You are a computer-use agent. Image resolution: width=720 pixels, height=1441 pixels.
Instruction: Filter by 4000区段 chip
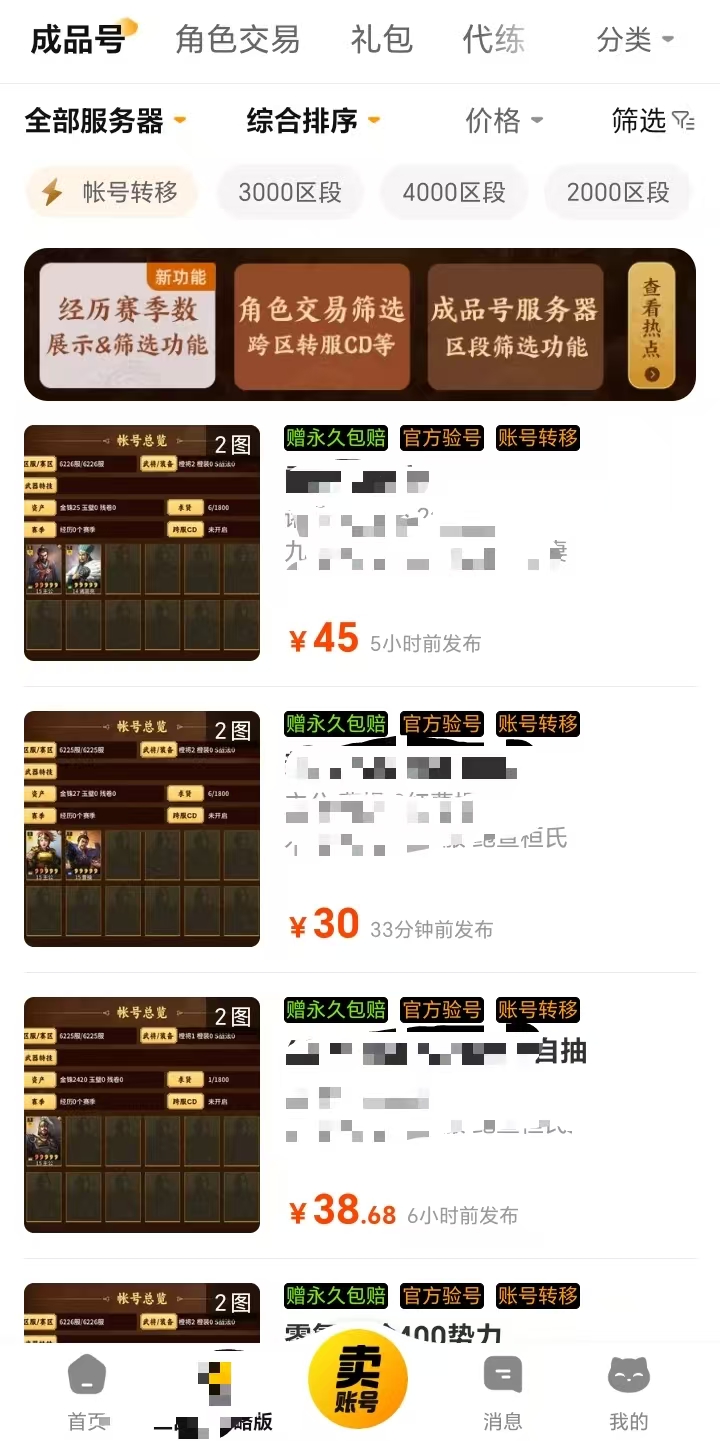(454, 192)
